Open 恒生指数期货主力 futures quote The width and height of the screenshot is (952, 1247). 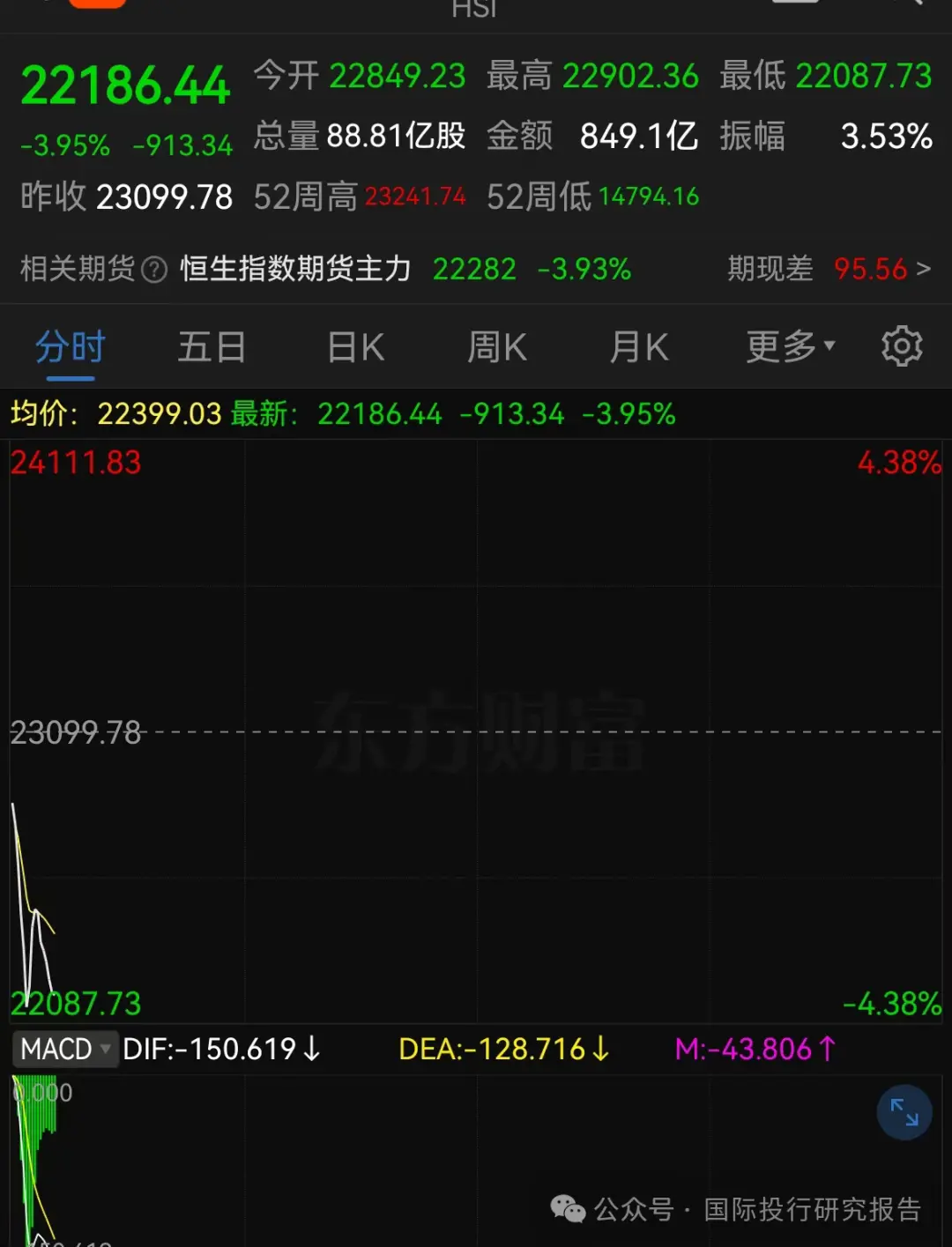tap(295, 269)
